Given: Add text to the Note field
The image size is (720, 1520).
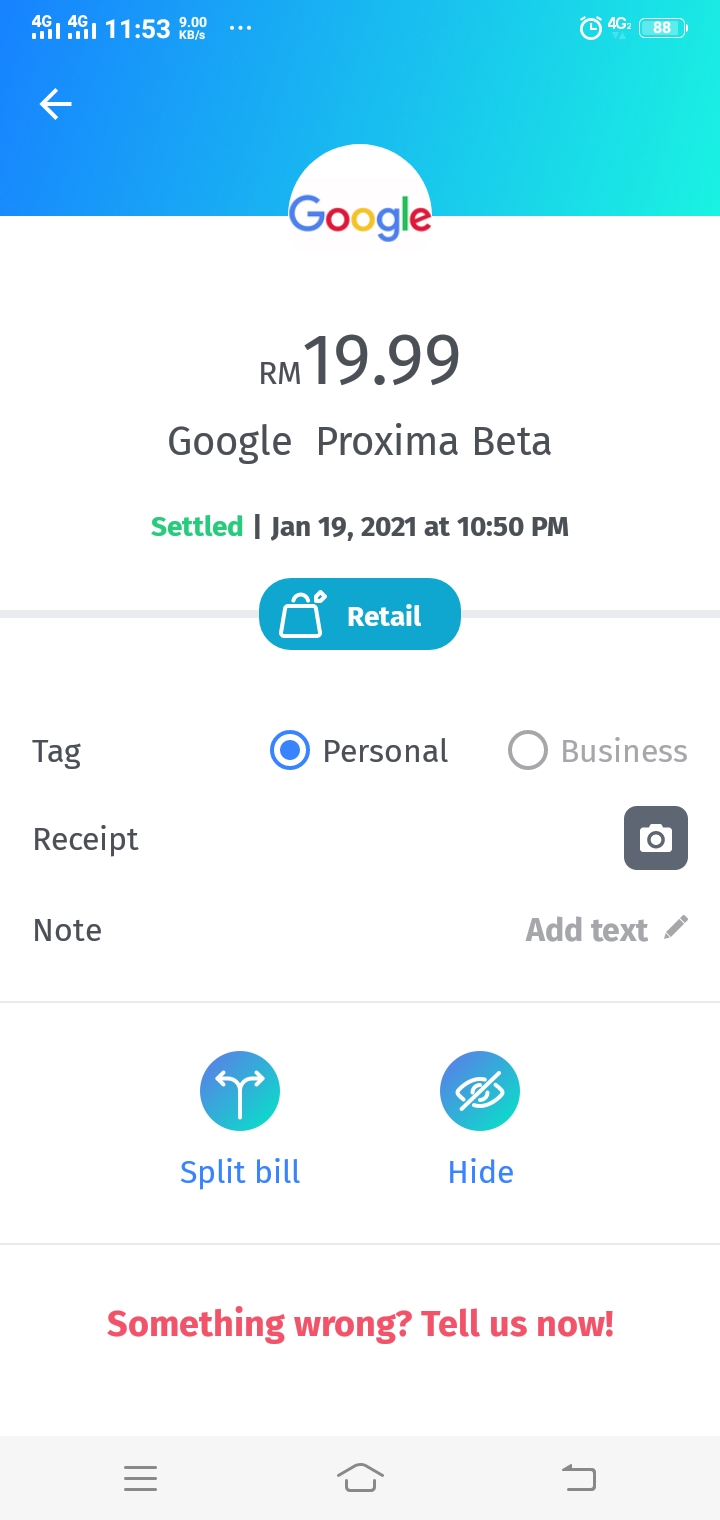Looking at the screenshot, I should [x=606, y=930].
